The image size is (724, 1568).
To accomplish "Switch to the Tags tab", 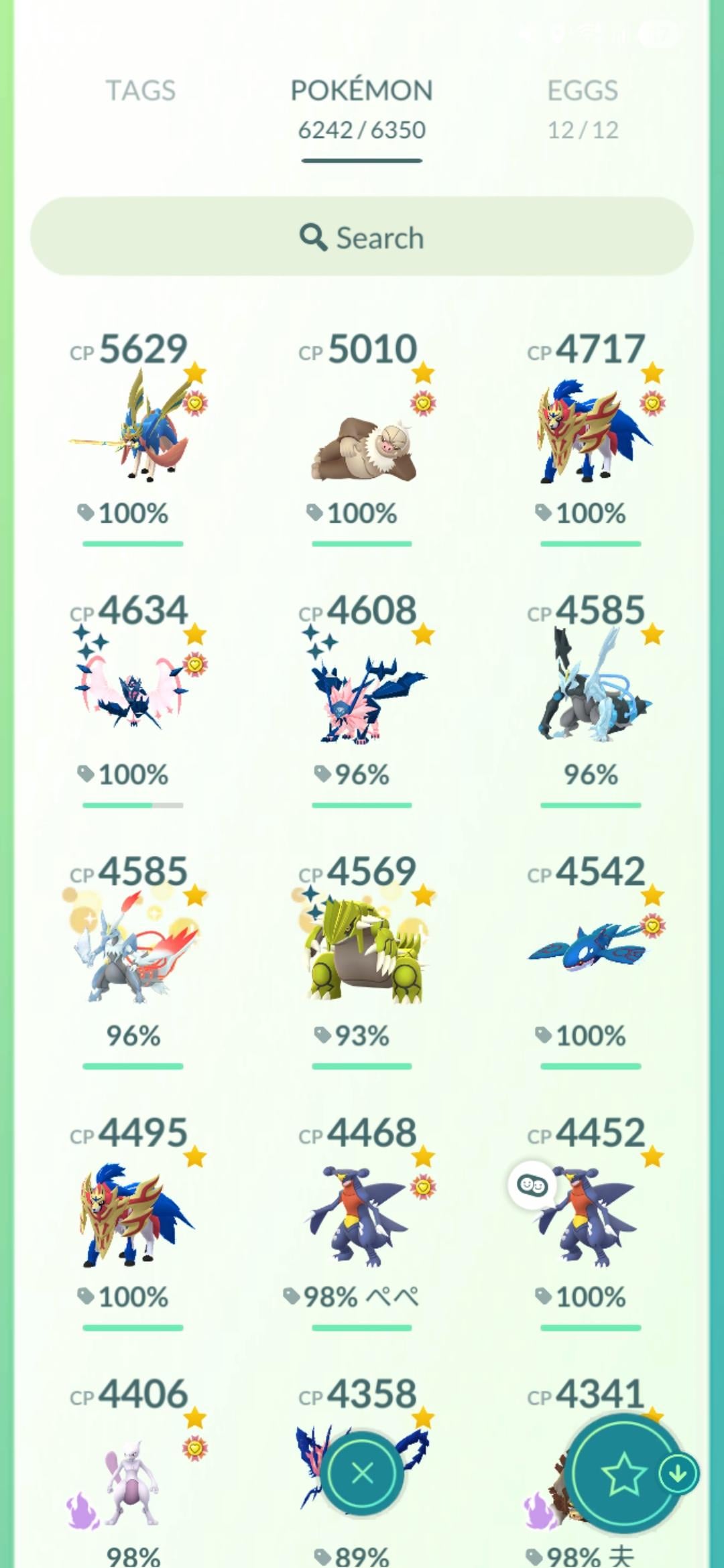I will pos(141,91).
